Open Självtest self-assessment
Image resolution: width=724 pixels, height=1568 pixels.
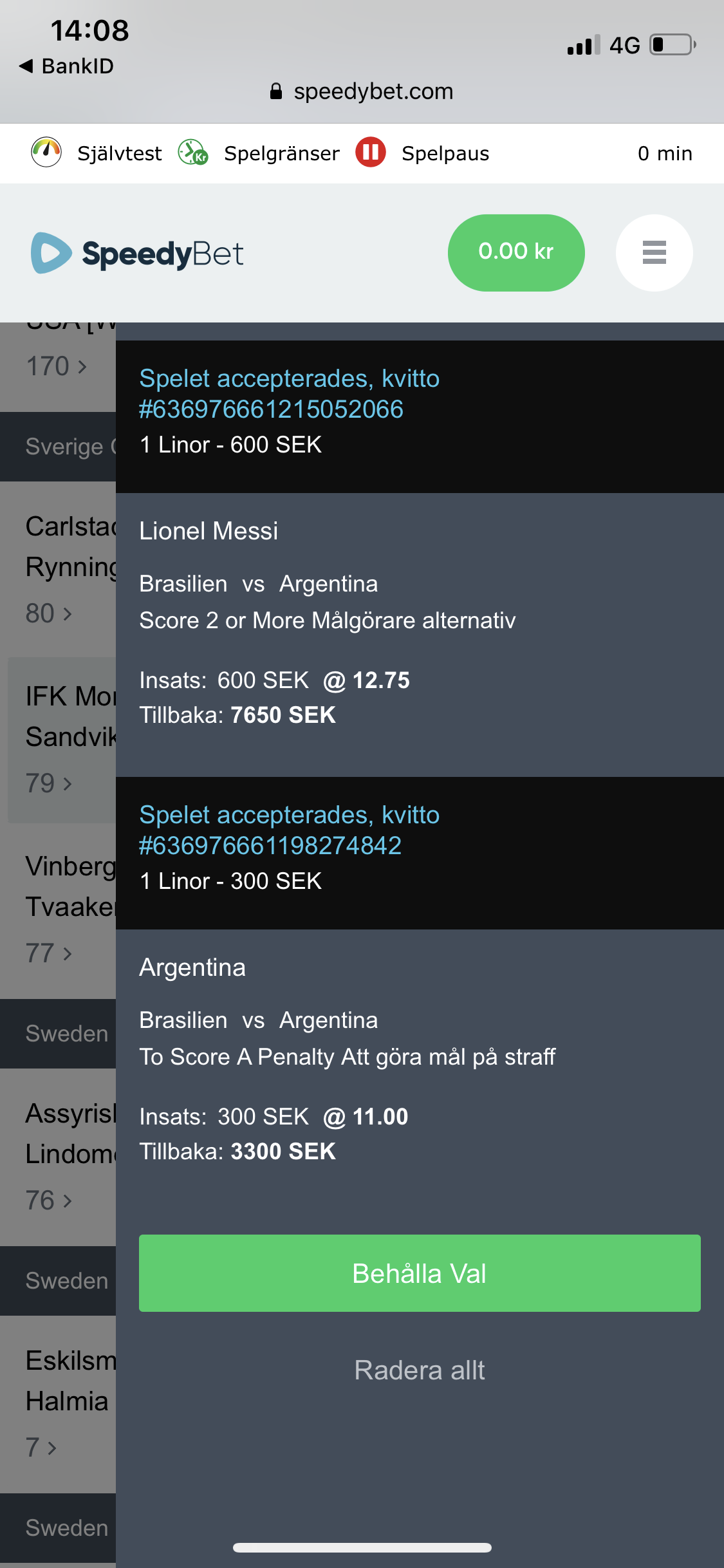[x=97, y=153]
